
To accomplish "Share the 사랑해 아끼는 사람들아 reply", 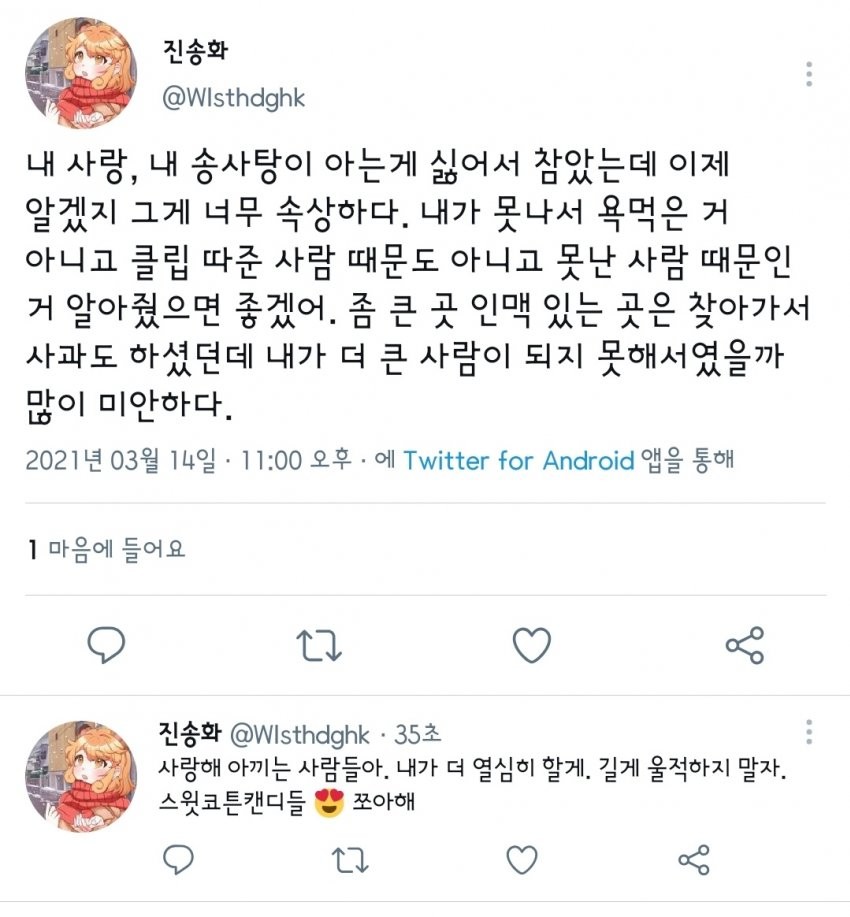I will (x=693, y=858).
